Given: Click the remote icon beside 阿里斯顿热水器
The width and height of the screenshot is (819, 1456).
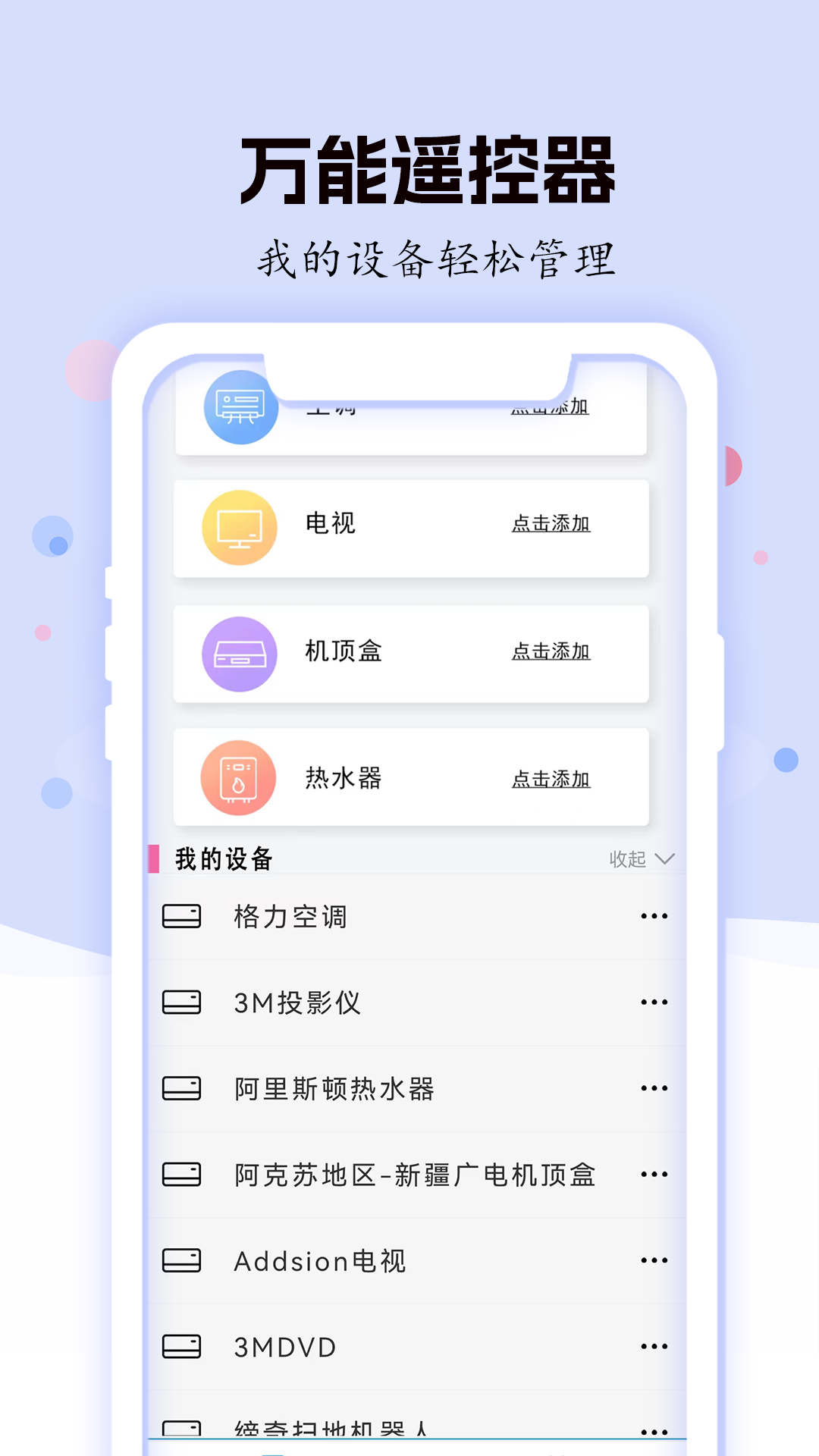Looking at the screenshot, I should coord(182,1087).
